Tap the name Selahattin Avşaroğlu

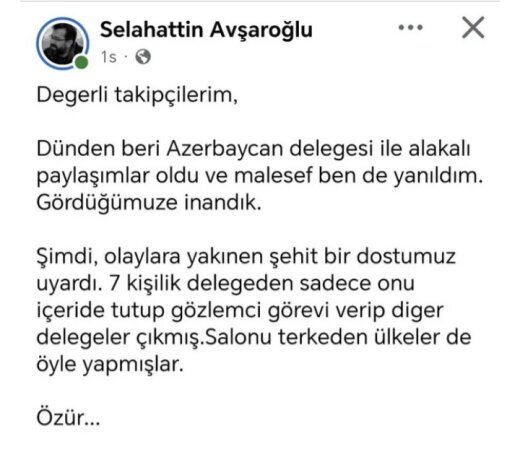206,30
